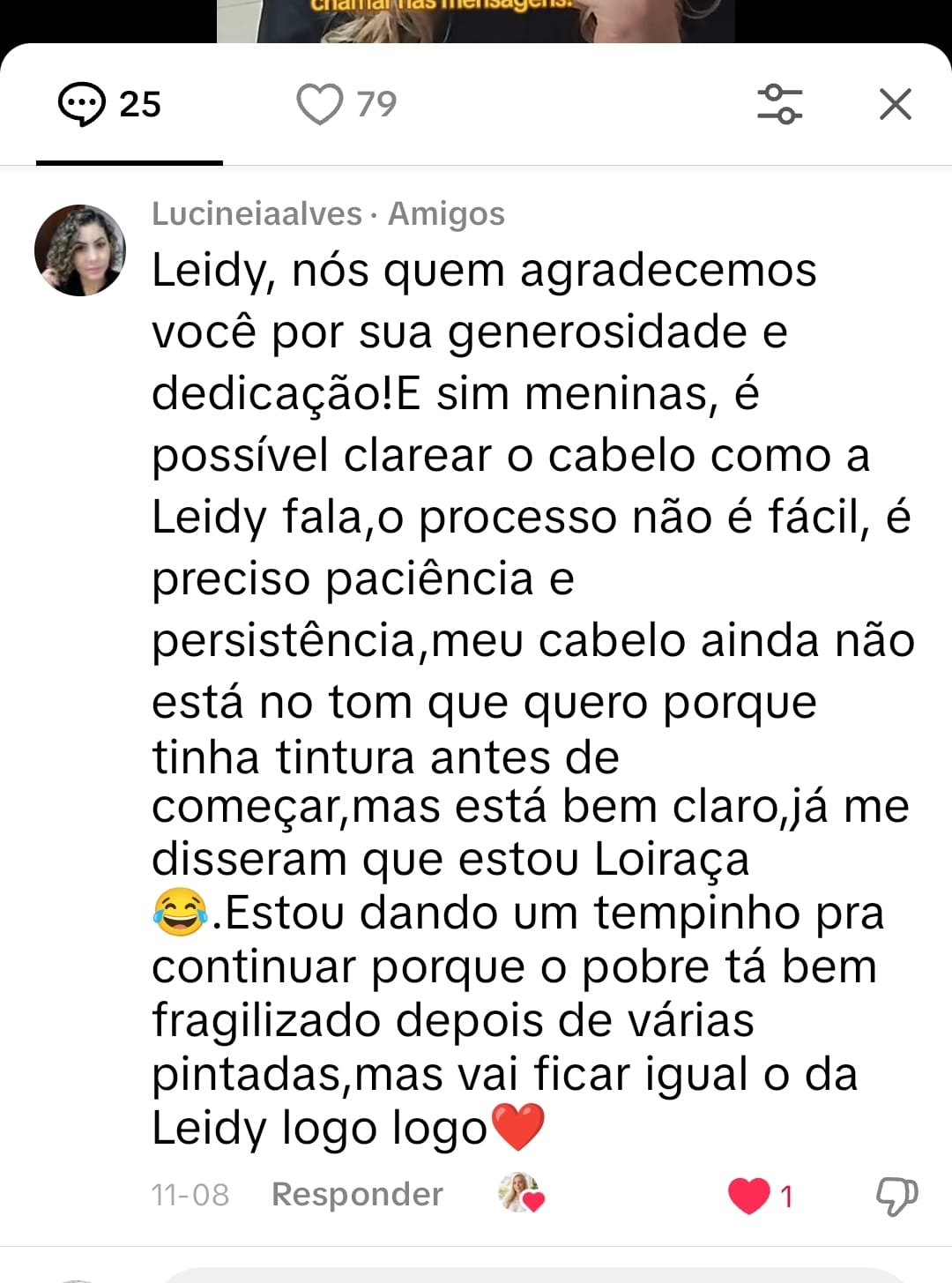Open the Lucineiaalves username link

[x=257, y=213]
